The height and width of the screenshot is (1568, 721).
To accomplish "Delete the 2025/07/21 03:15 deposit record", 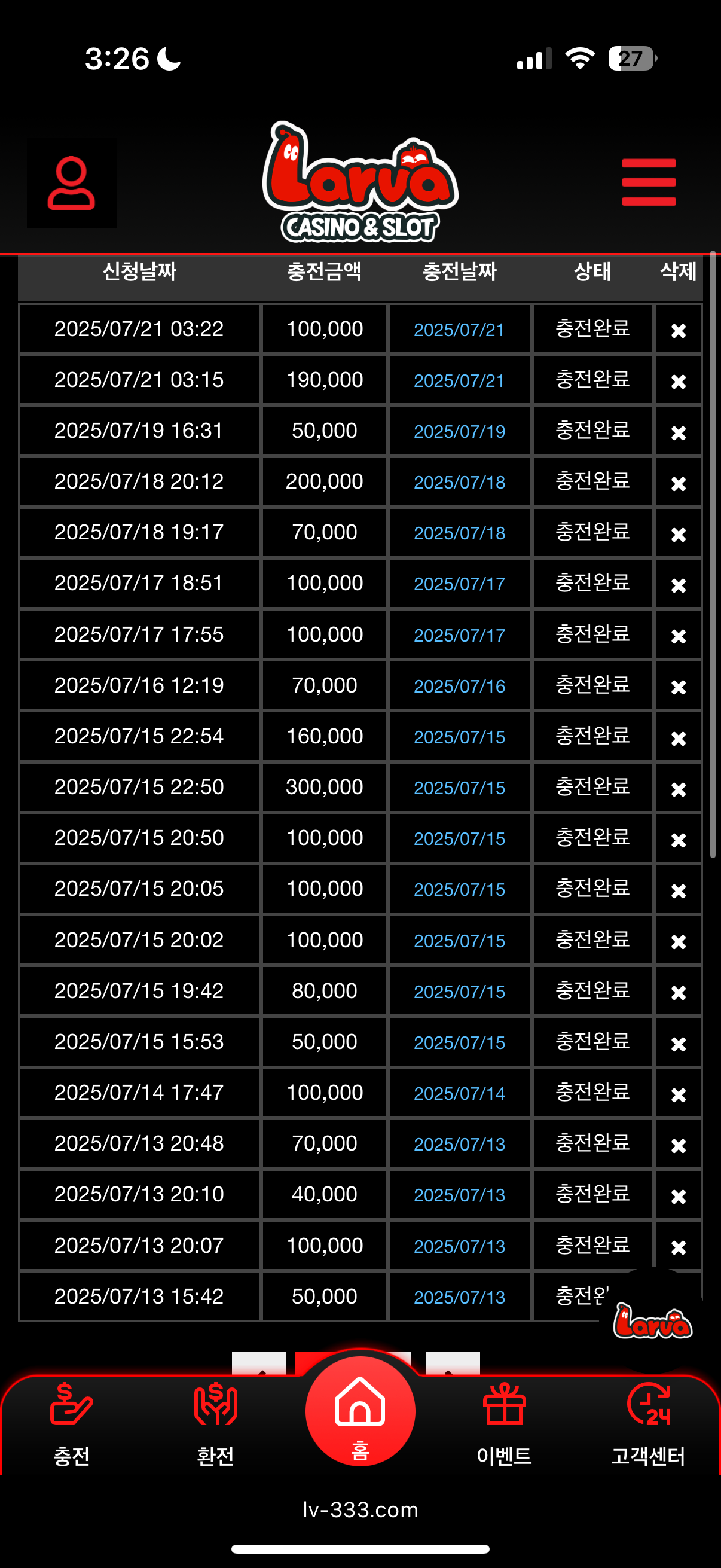I will pyautogui.click(x=678, y=382).
